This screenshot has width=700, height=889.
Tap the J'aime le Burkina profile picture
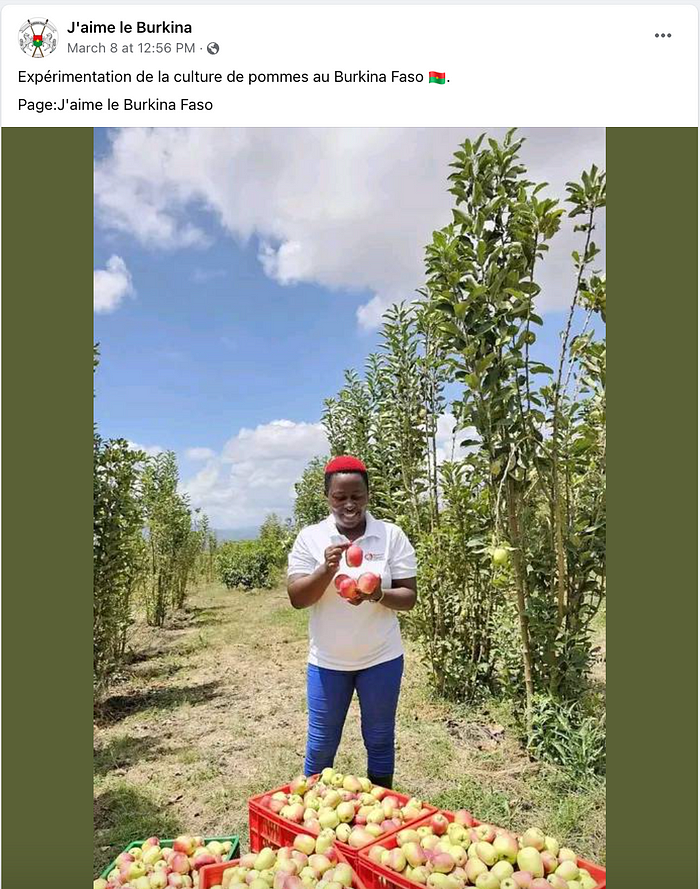[38, 38]
